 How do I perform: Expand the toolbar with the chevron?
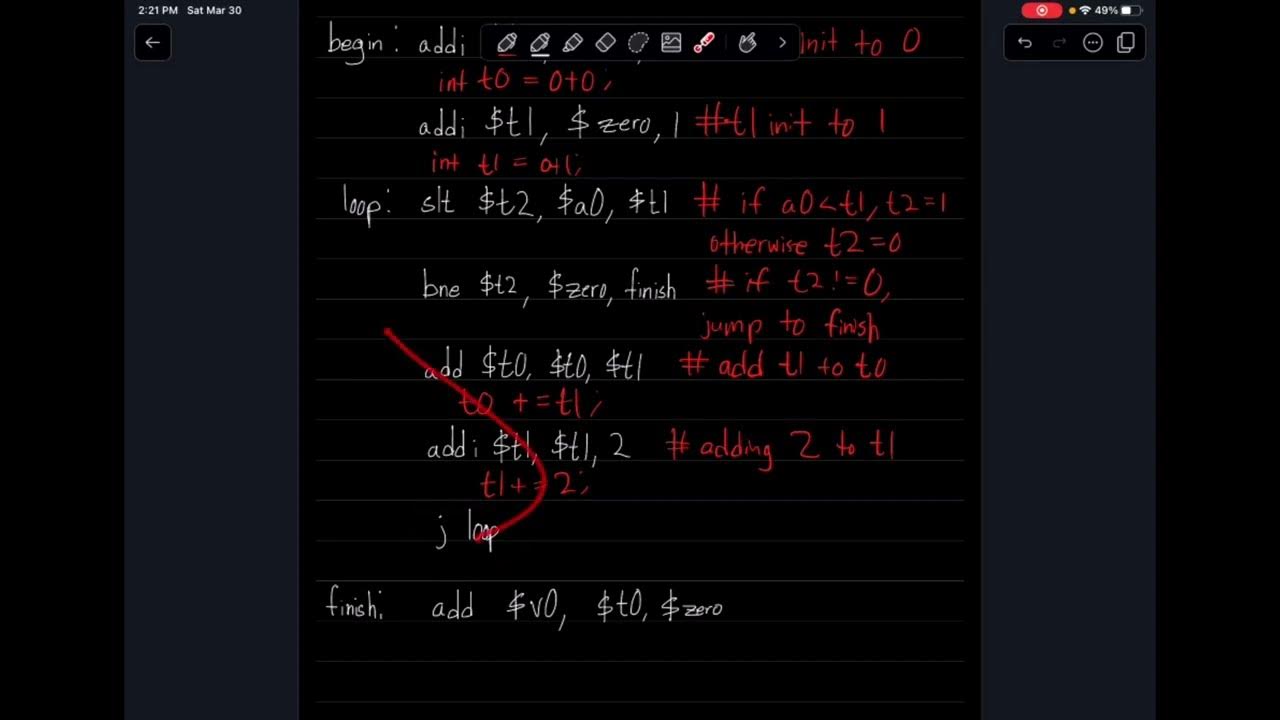pos(782,43)
